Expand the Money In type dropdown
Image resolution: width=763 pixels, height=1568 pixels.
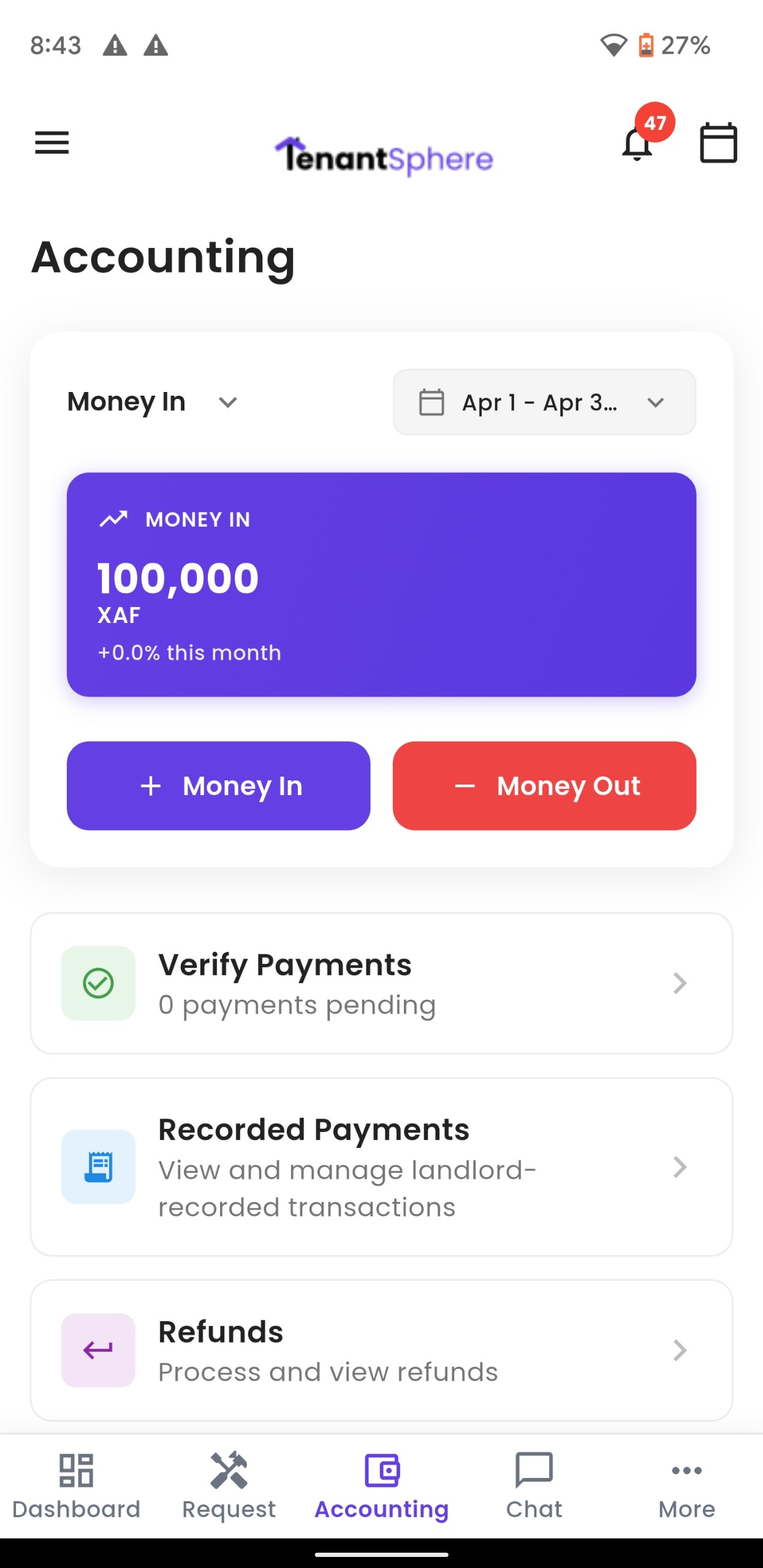(152, 402)
